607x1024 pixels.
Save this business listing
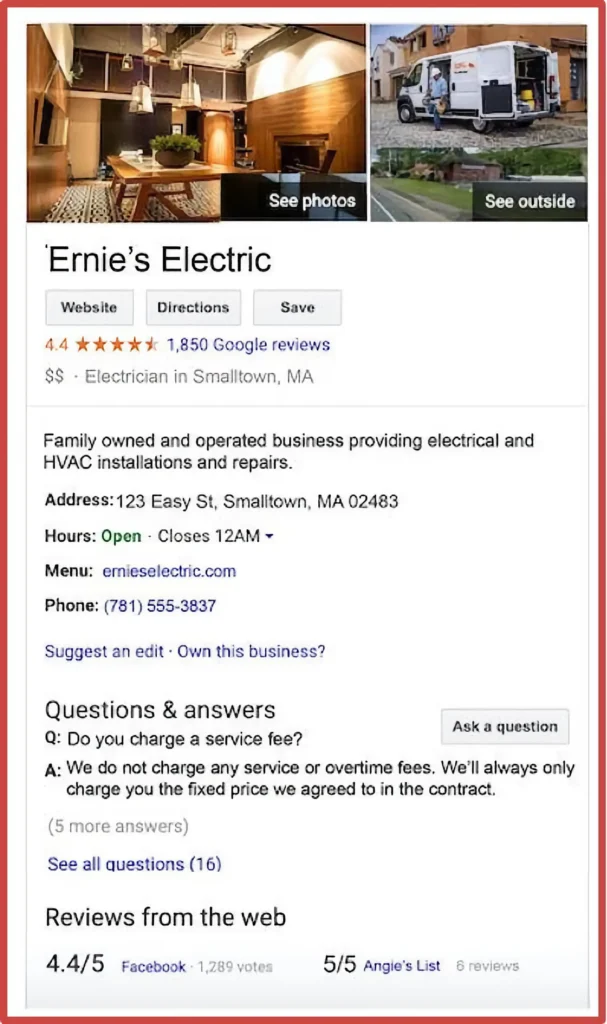click(x=297, y=308)
